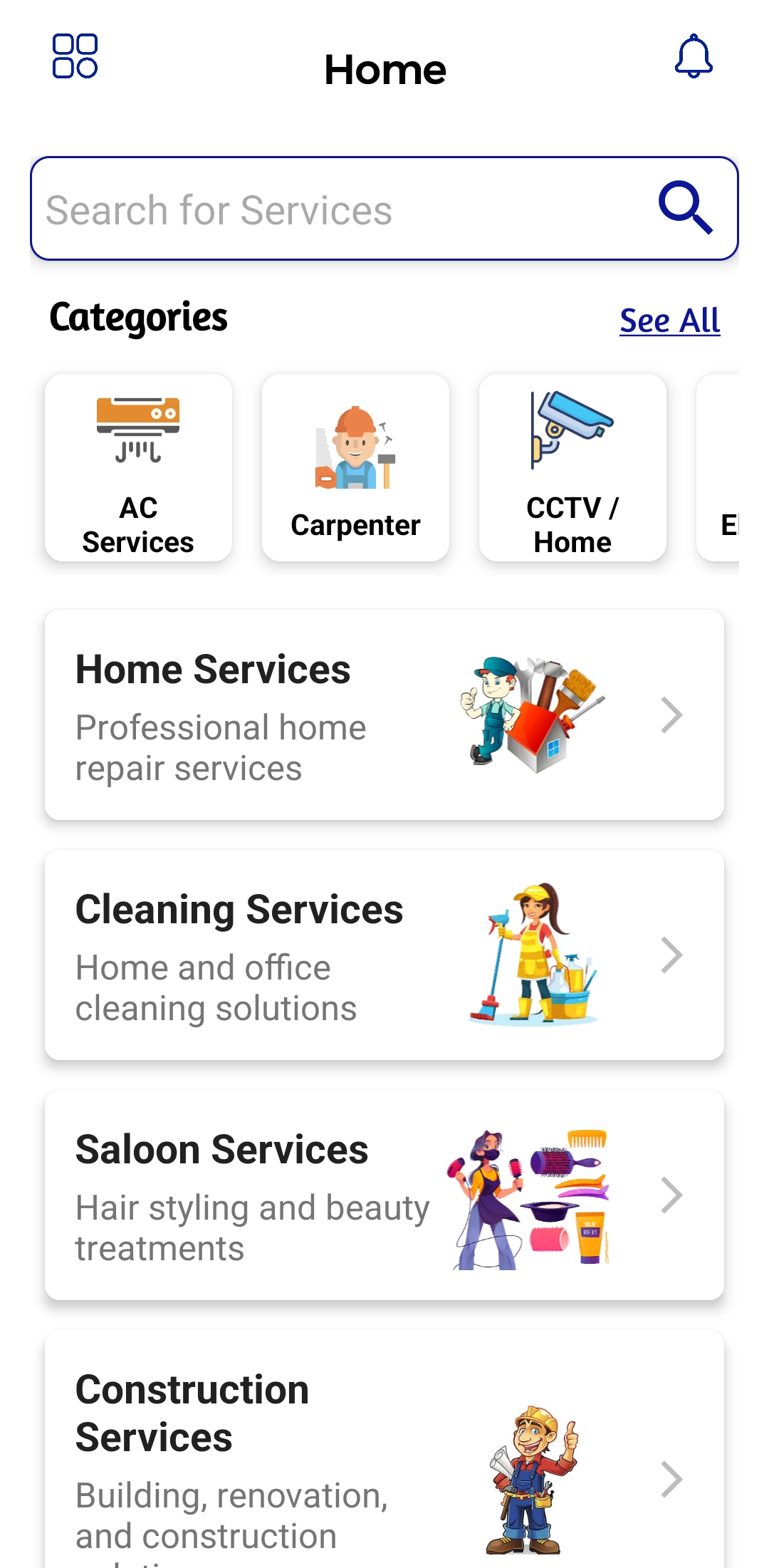Click the Search for Services input field
This screenshot has width=769, height=1568.
(320, 209)
